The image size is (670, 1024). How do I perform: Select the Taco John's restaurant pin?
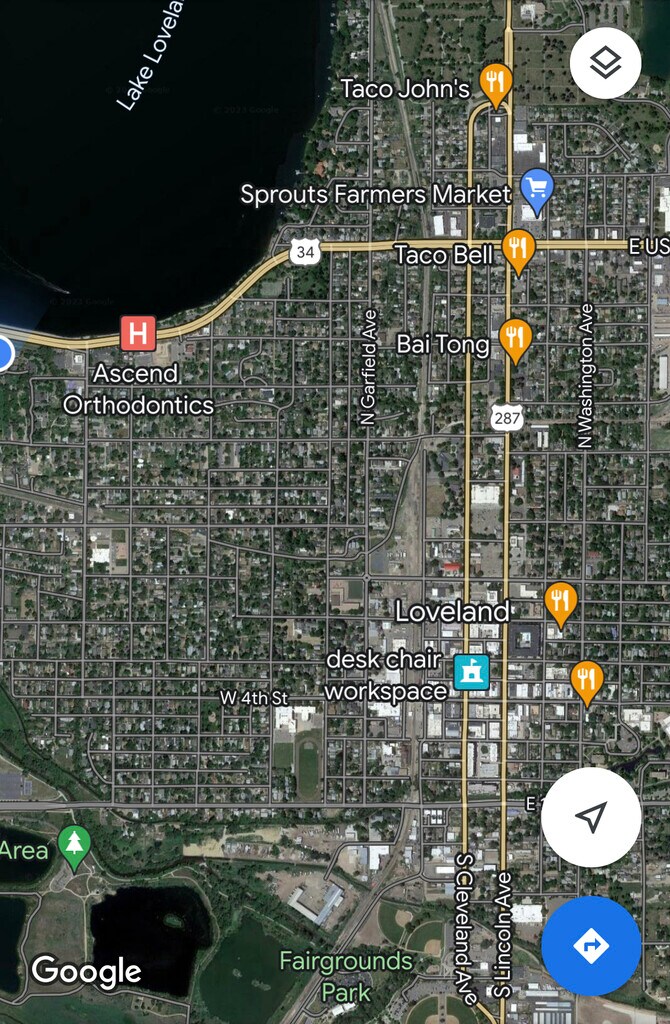click(496, 84)
